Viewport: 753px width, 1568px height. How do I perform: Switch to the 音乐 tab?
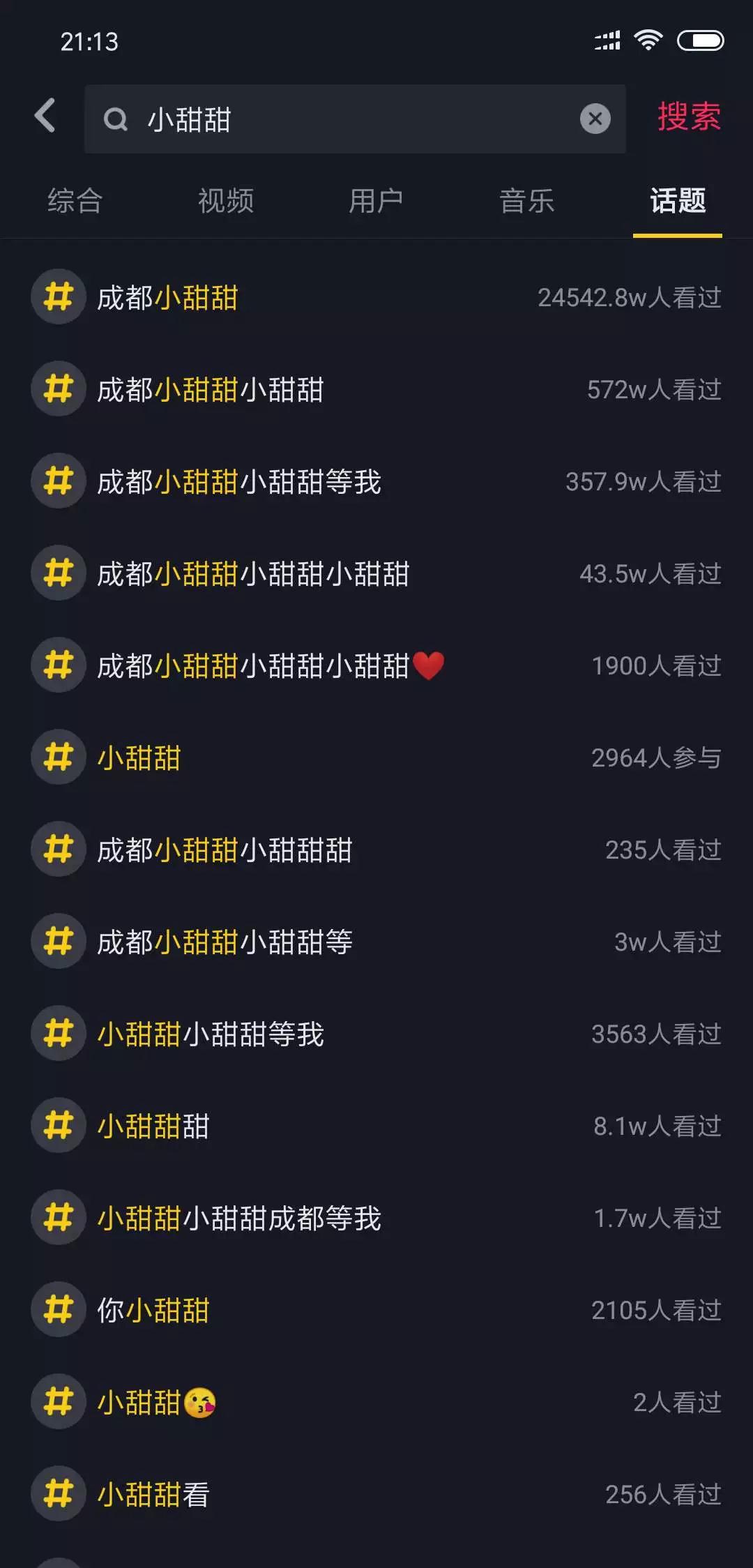526,202
